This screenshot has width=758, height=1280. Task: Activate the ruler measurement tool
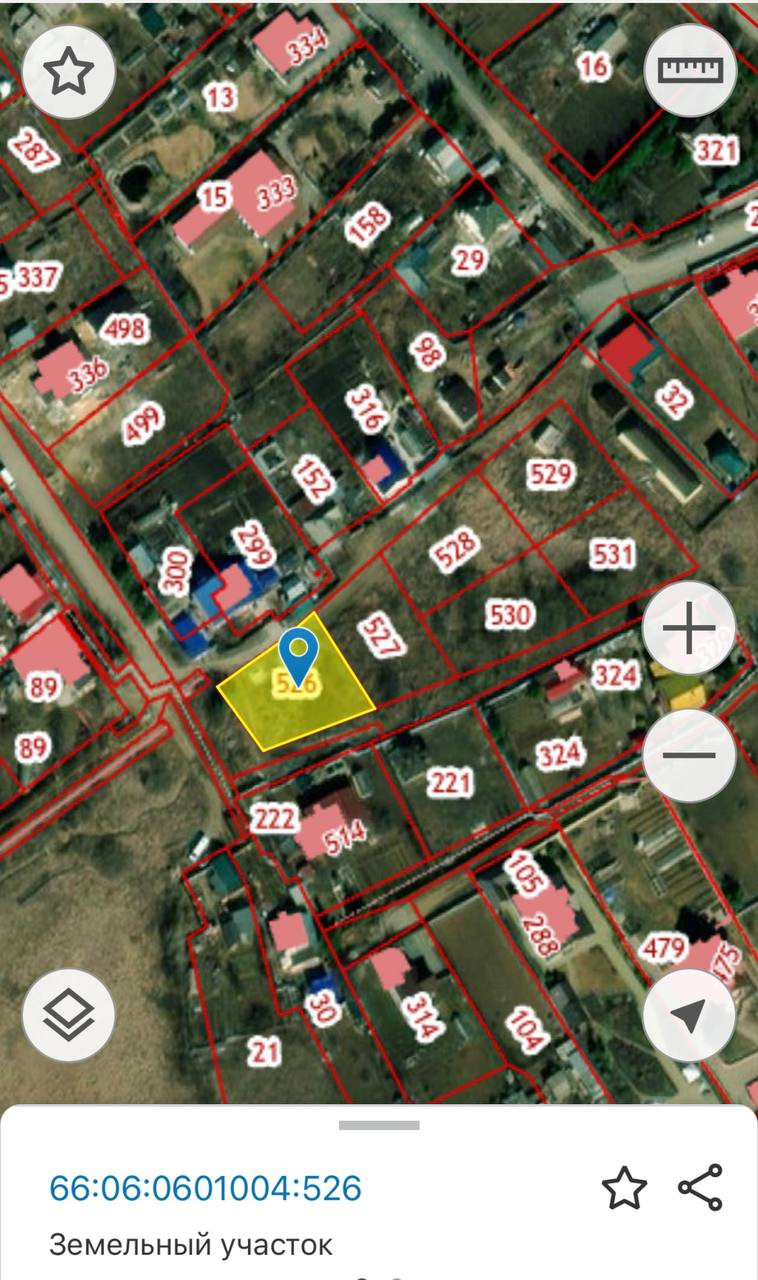coord(690,71)
